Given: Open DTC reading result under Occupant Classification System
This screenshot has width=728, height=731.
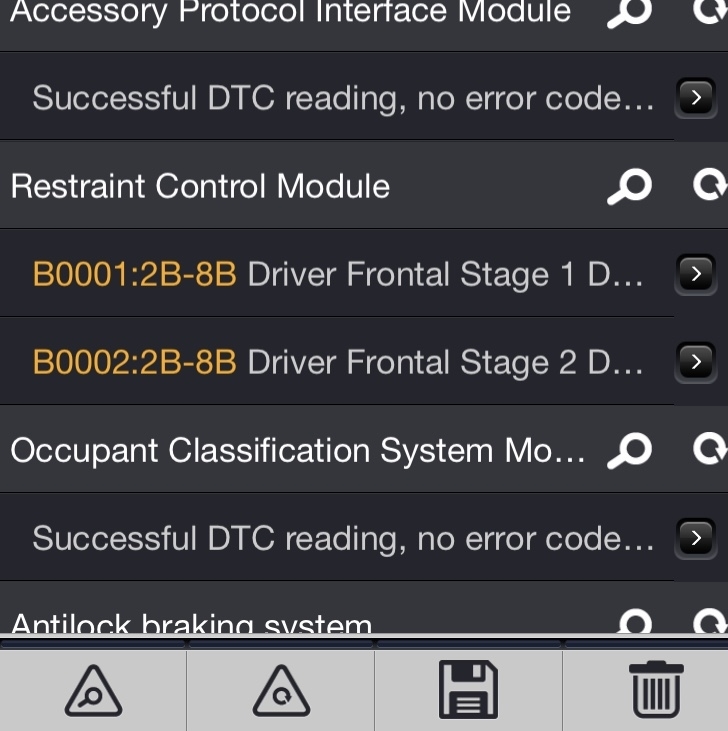Looking at the screenshot, I should [696, 538].
